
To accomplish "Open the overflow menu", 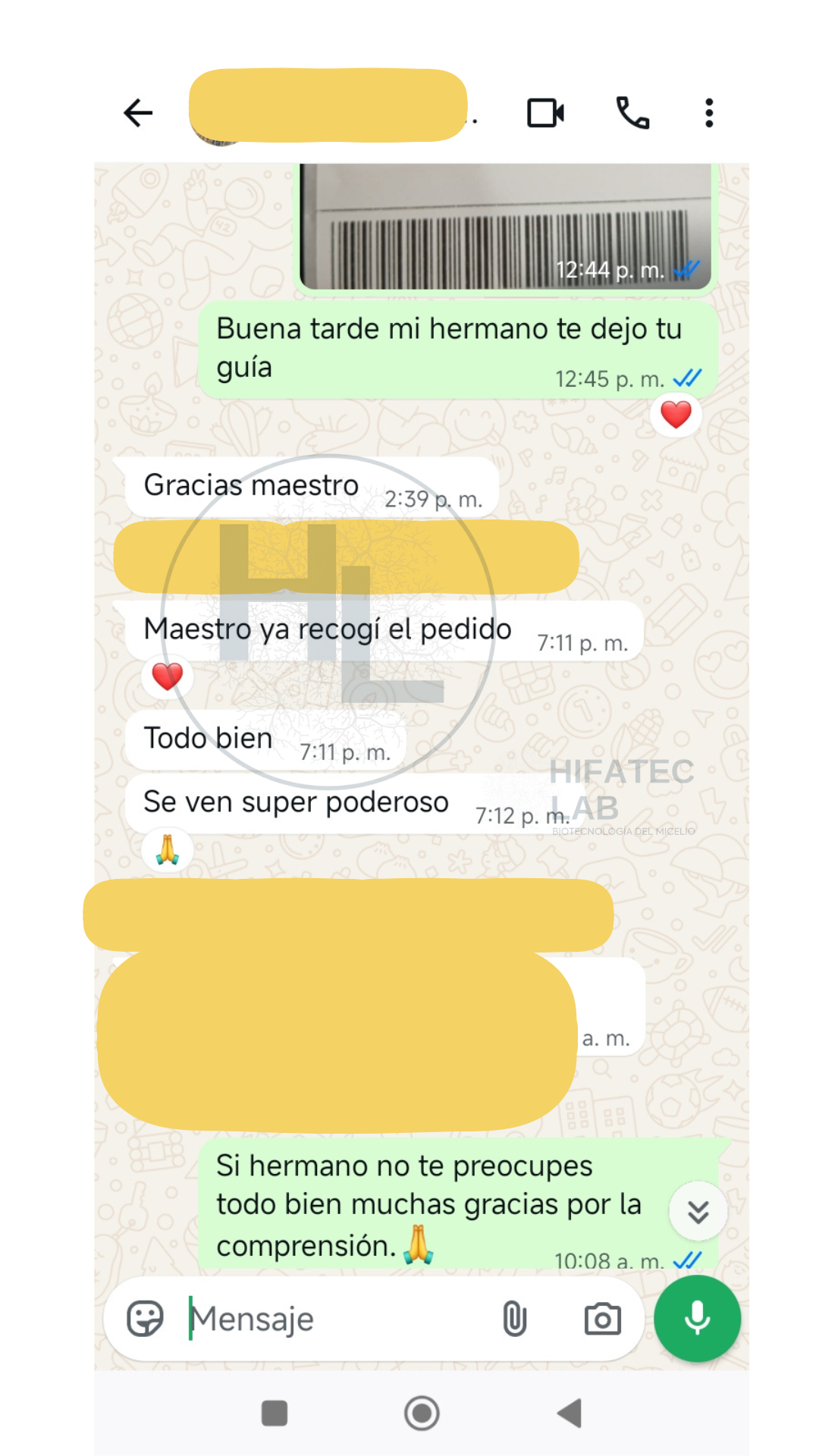I will [x=709, y=113].
